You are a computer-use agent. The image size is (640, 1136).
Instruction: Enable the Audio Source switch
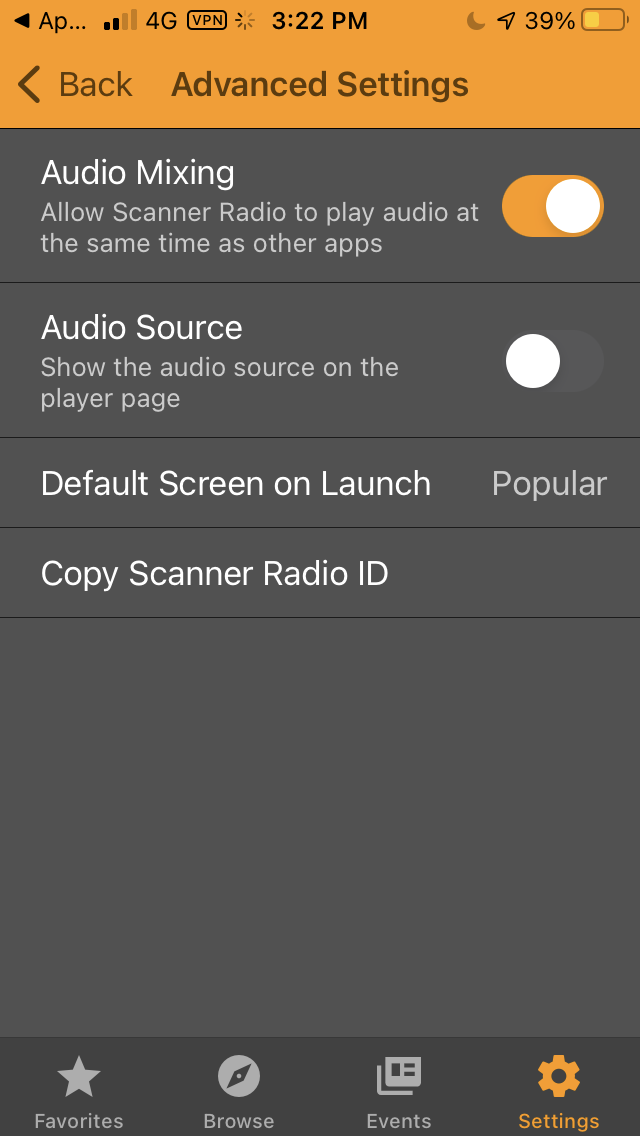tap(552, 361)
